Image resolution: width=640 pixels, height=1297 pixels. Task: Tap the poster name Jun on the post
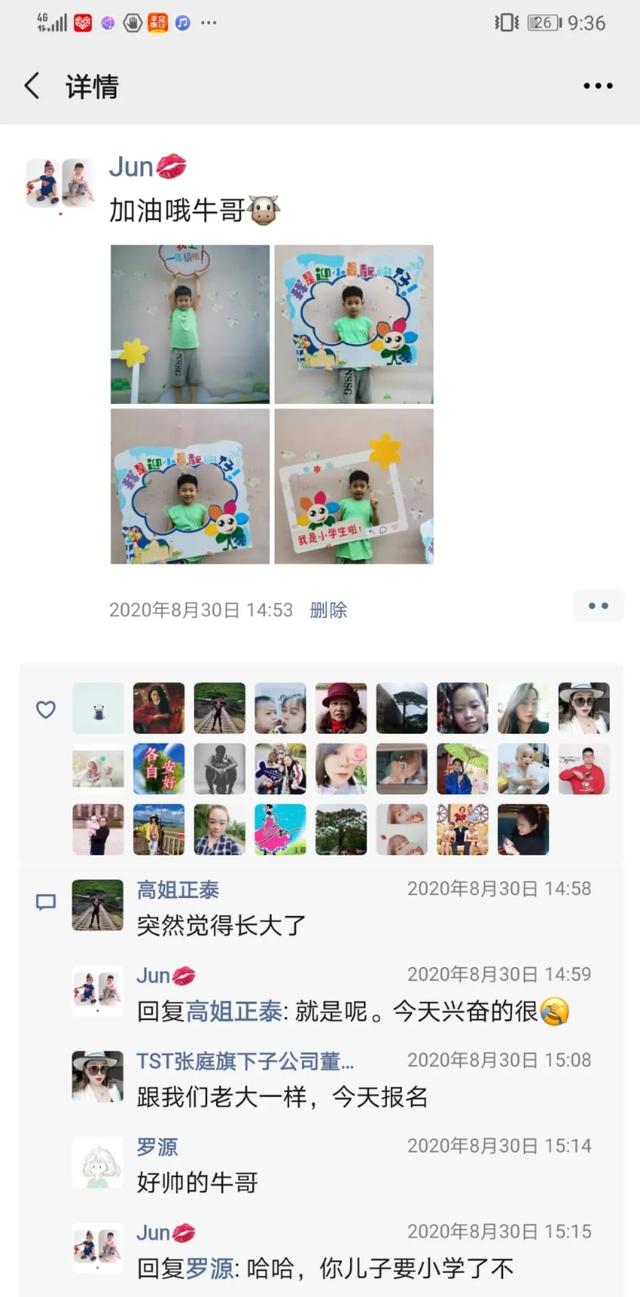coord(131,167)
